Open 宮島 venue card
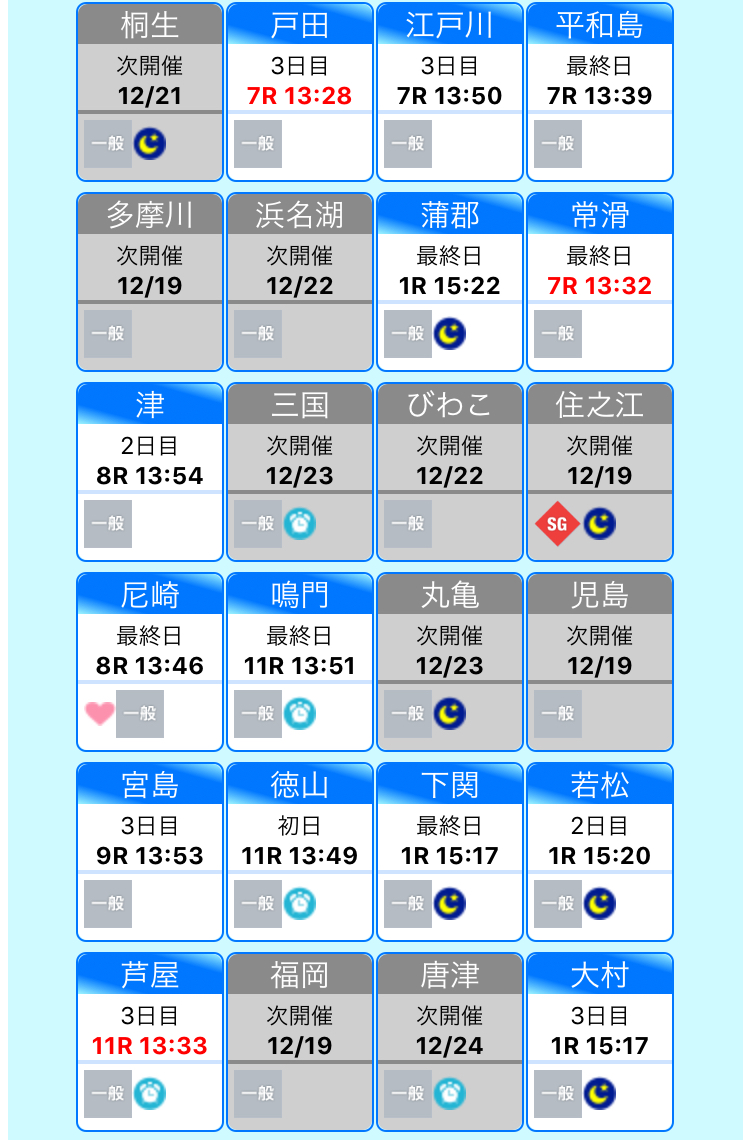 point(150,852)
